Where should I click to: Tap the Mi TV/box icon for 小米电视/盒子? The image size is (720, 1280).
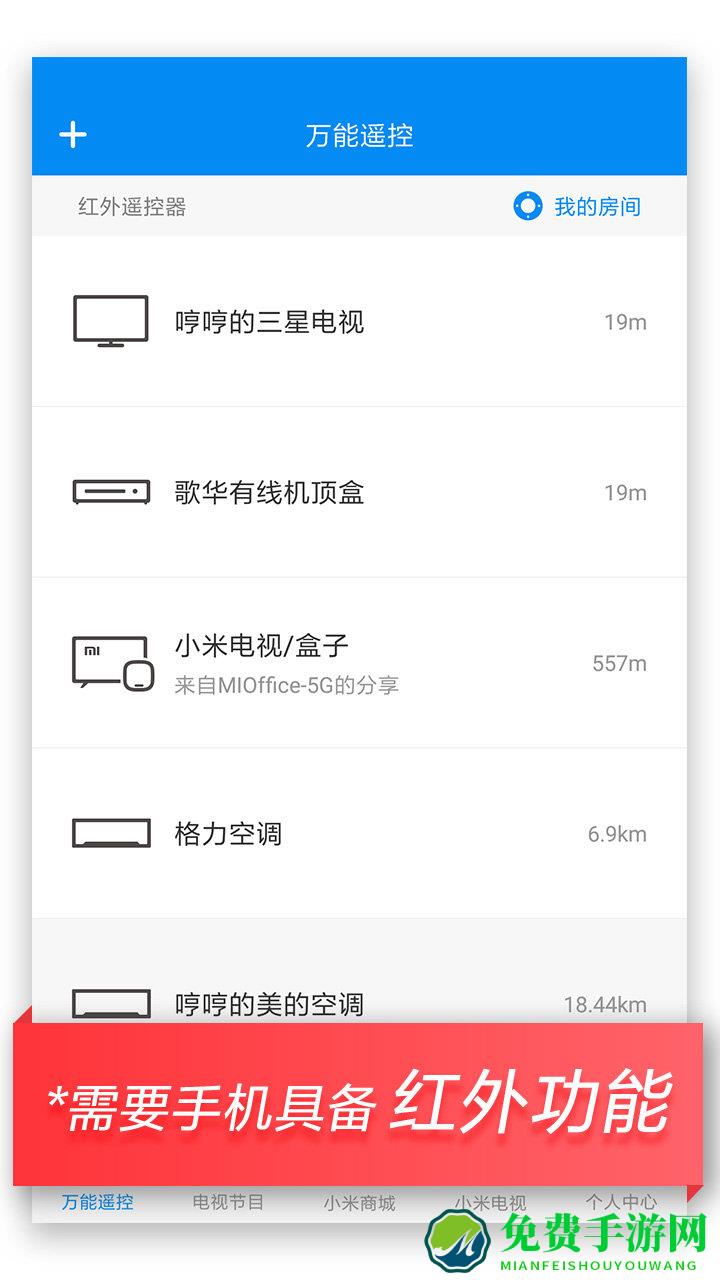point(110,662)
